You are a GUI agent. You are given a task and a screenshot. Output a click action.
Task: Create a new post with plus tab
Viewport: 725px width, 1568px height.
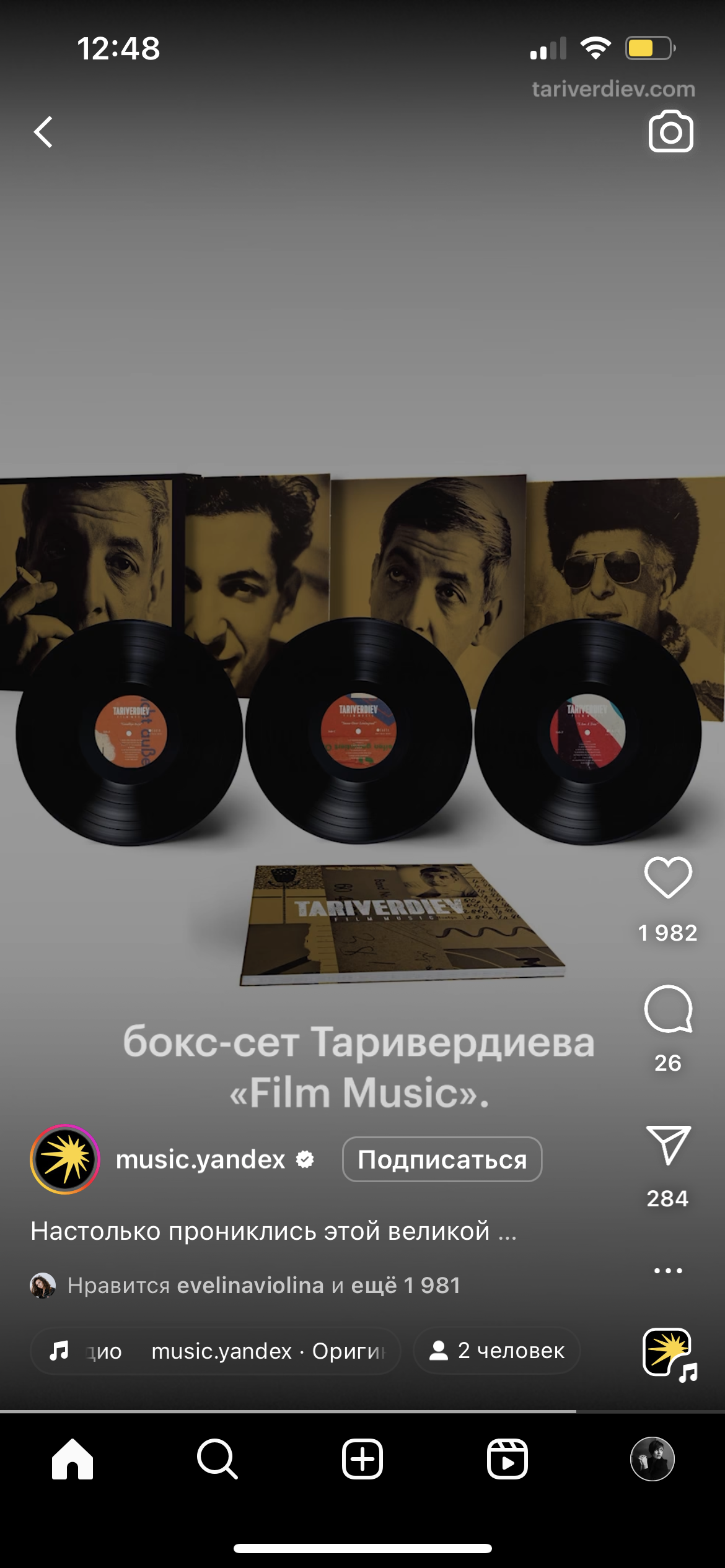pos(362,1459)
